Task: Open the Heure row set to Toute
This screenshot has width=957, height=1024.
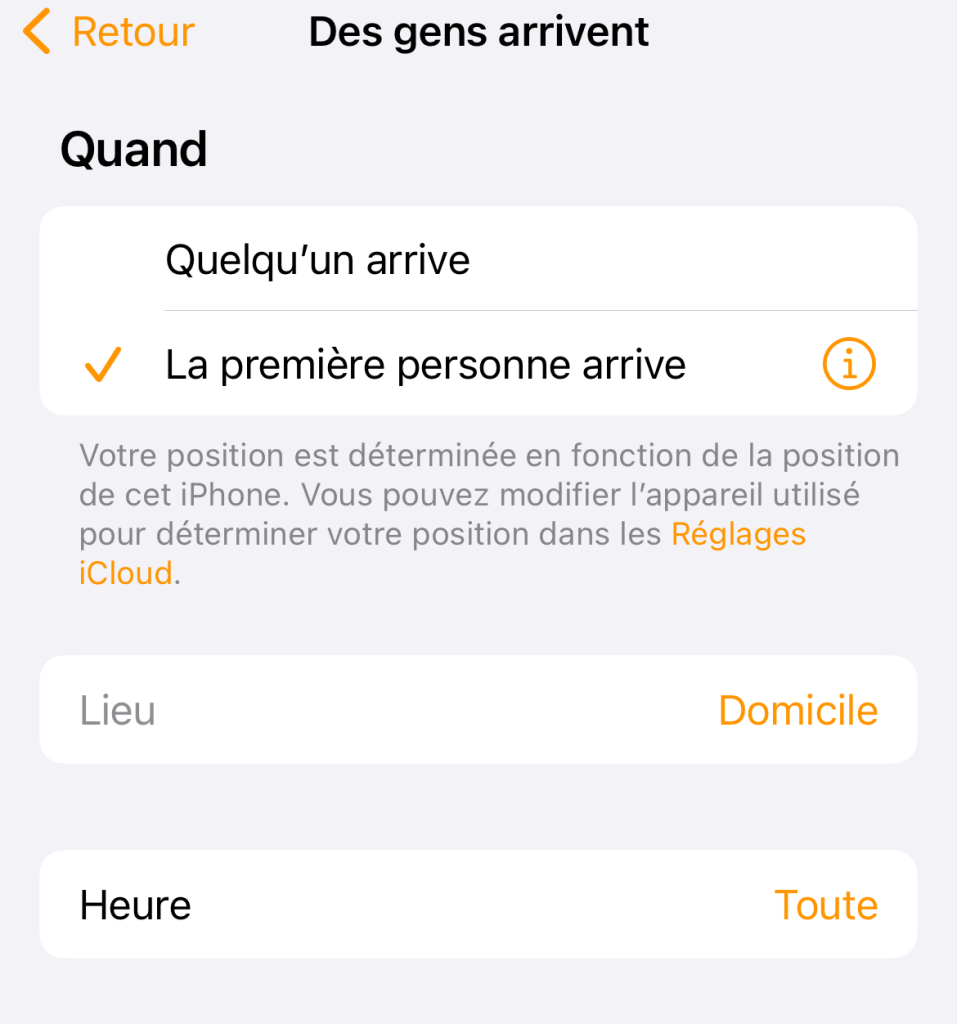Action: 478,905
